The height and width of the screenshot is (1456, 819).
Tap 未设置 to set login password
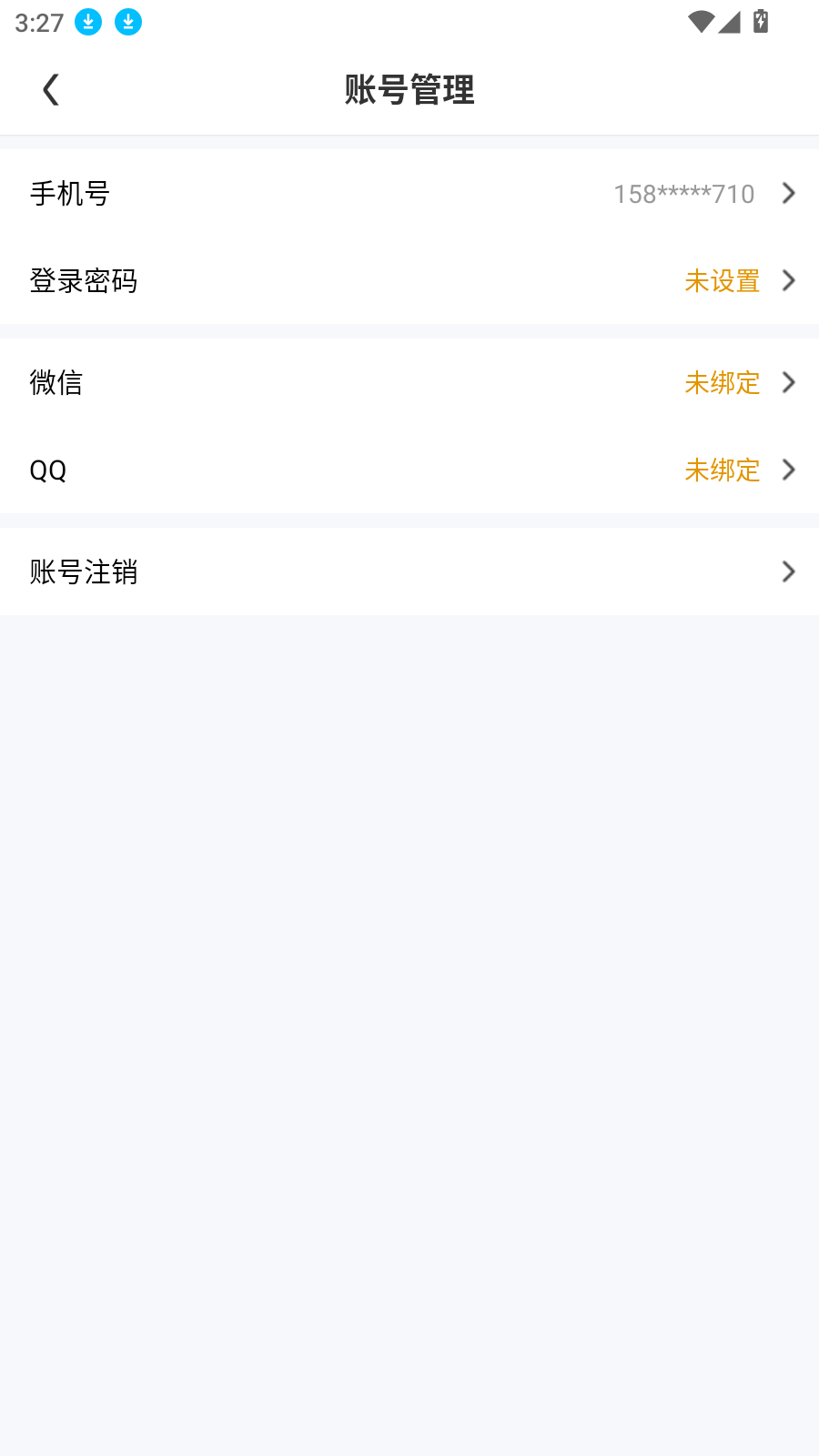[x=723, y=281]
